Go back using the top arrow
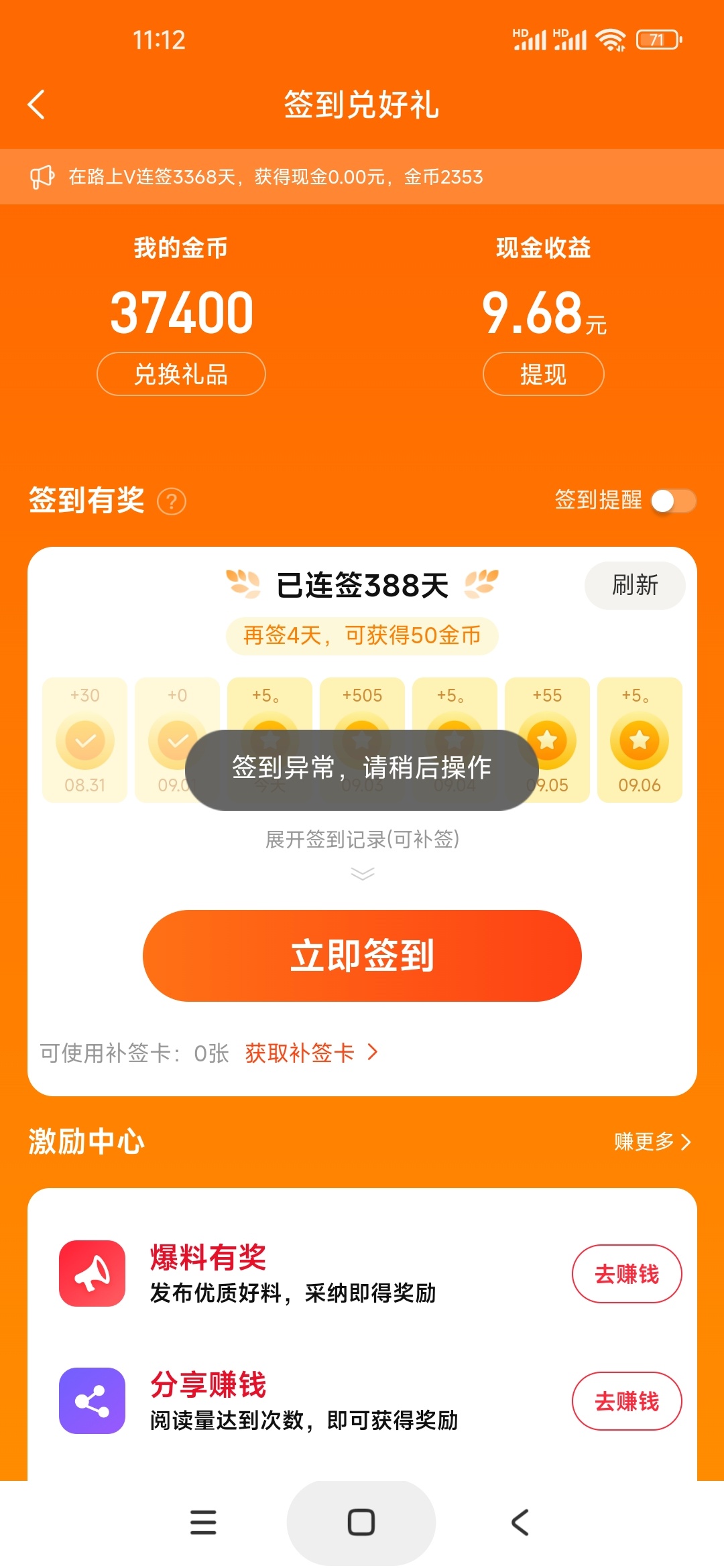724x1568 pixels. 36,105
